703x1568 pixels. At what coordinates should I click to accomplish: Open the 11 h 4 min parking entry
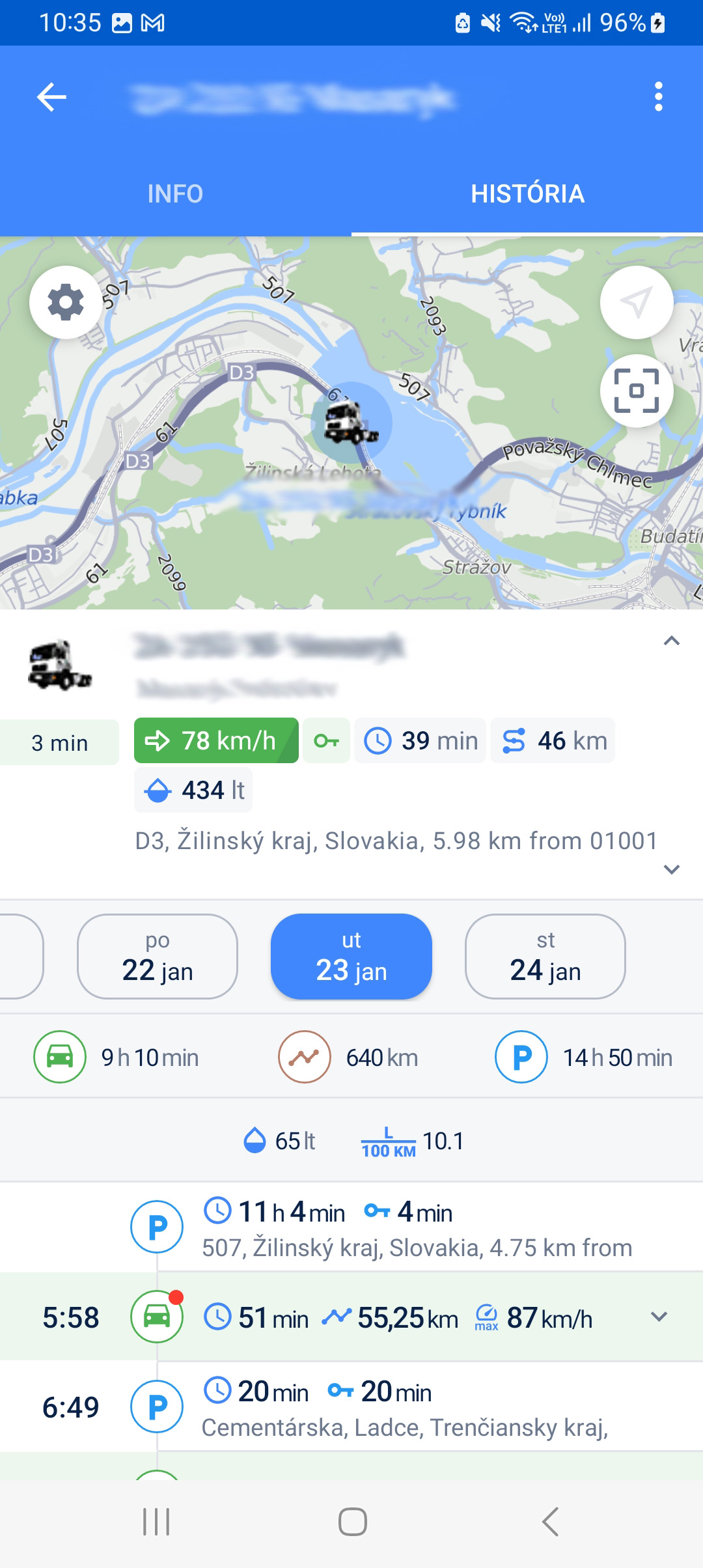(x=417, y=1228)
